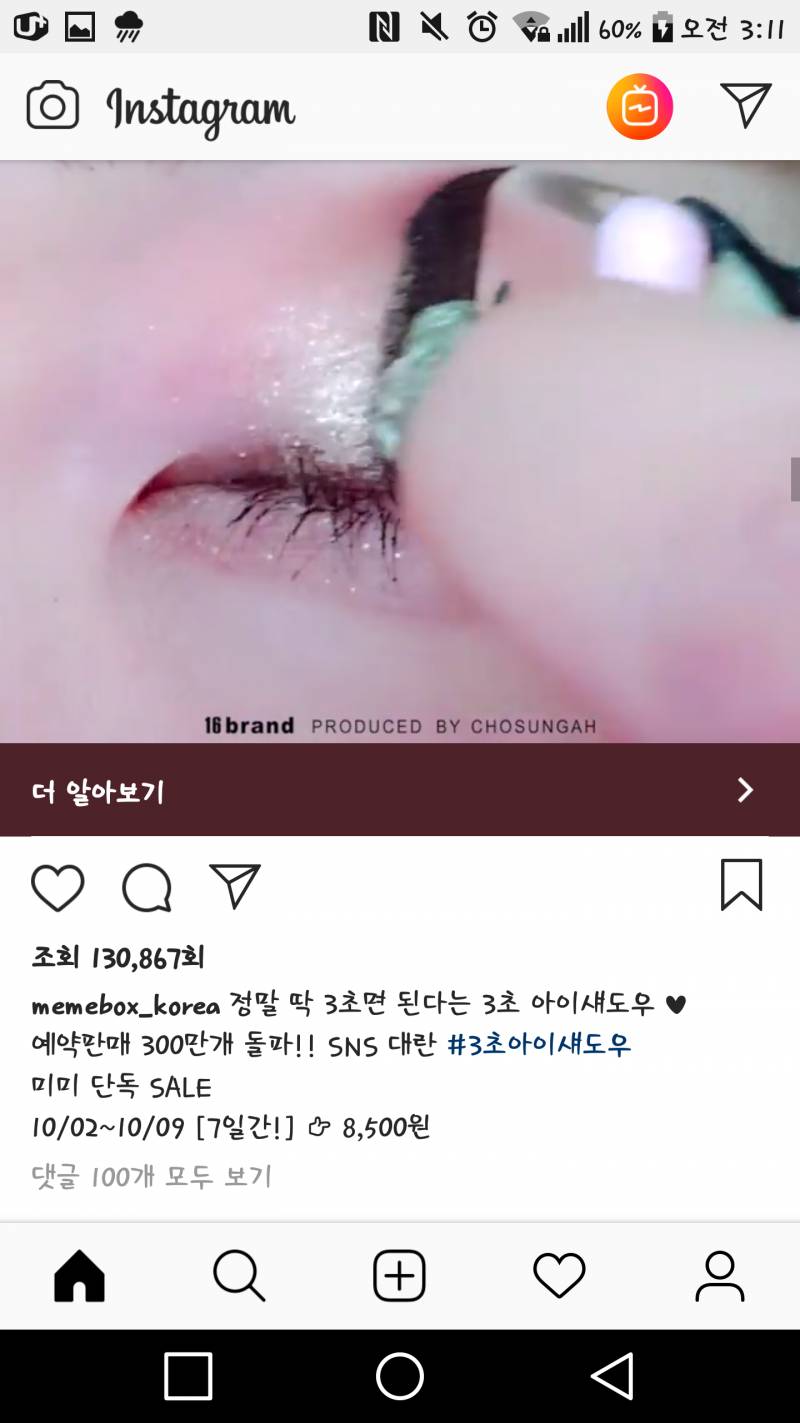Open direct messages paper plane icon
This screenshot has width=800, height=1423.
click(x=745, y=105)
